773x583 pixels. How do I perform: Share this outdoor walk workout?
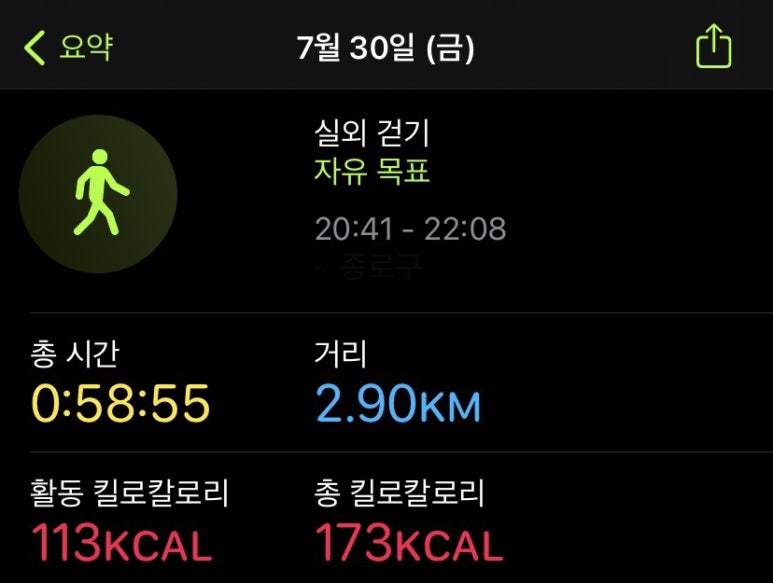pyautogui.click(x=713, y=48)
